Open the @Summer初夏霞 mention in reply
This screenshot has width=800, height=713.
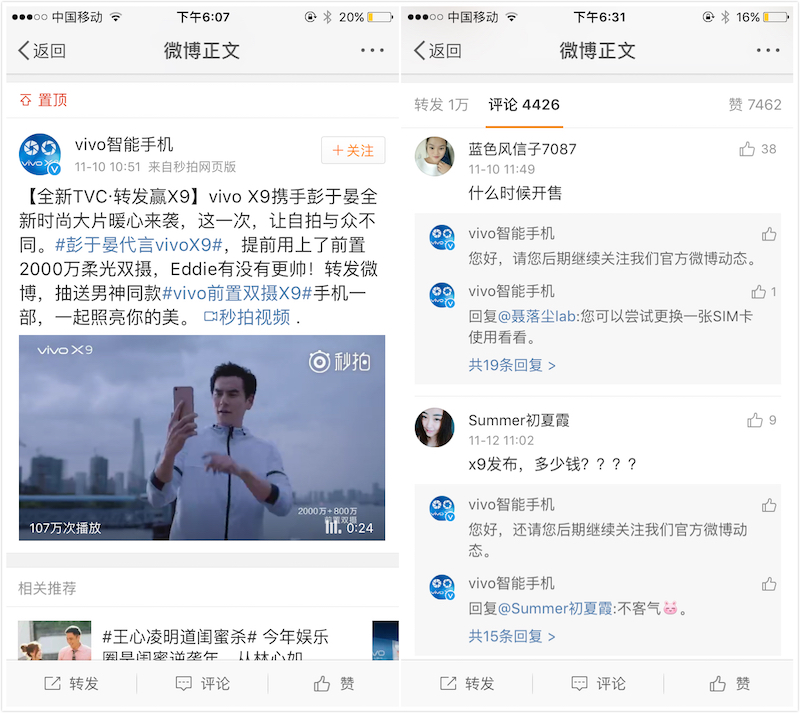coord(555,608)
